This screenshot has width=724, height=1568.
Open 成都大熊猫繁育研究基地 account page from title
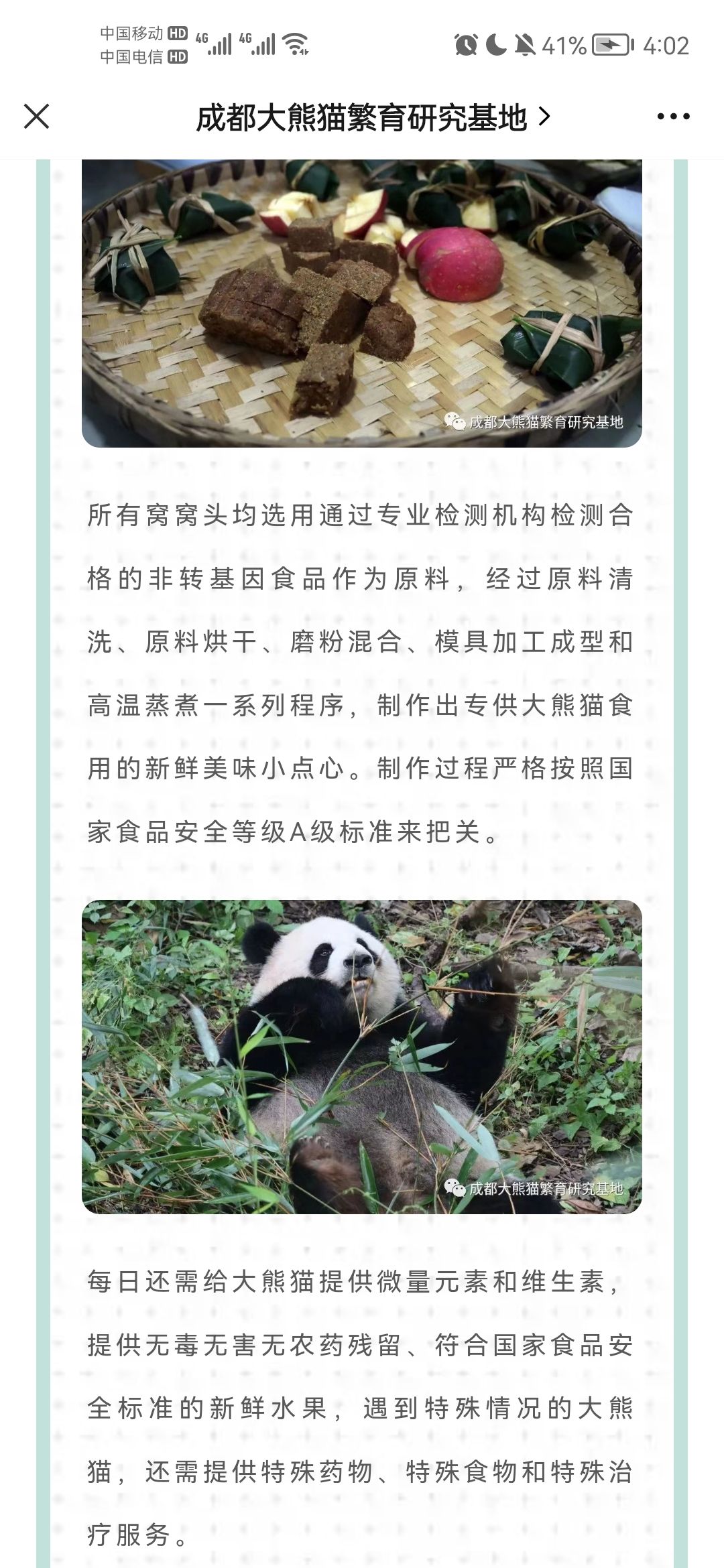point(372,118)
